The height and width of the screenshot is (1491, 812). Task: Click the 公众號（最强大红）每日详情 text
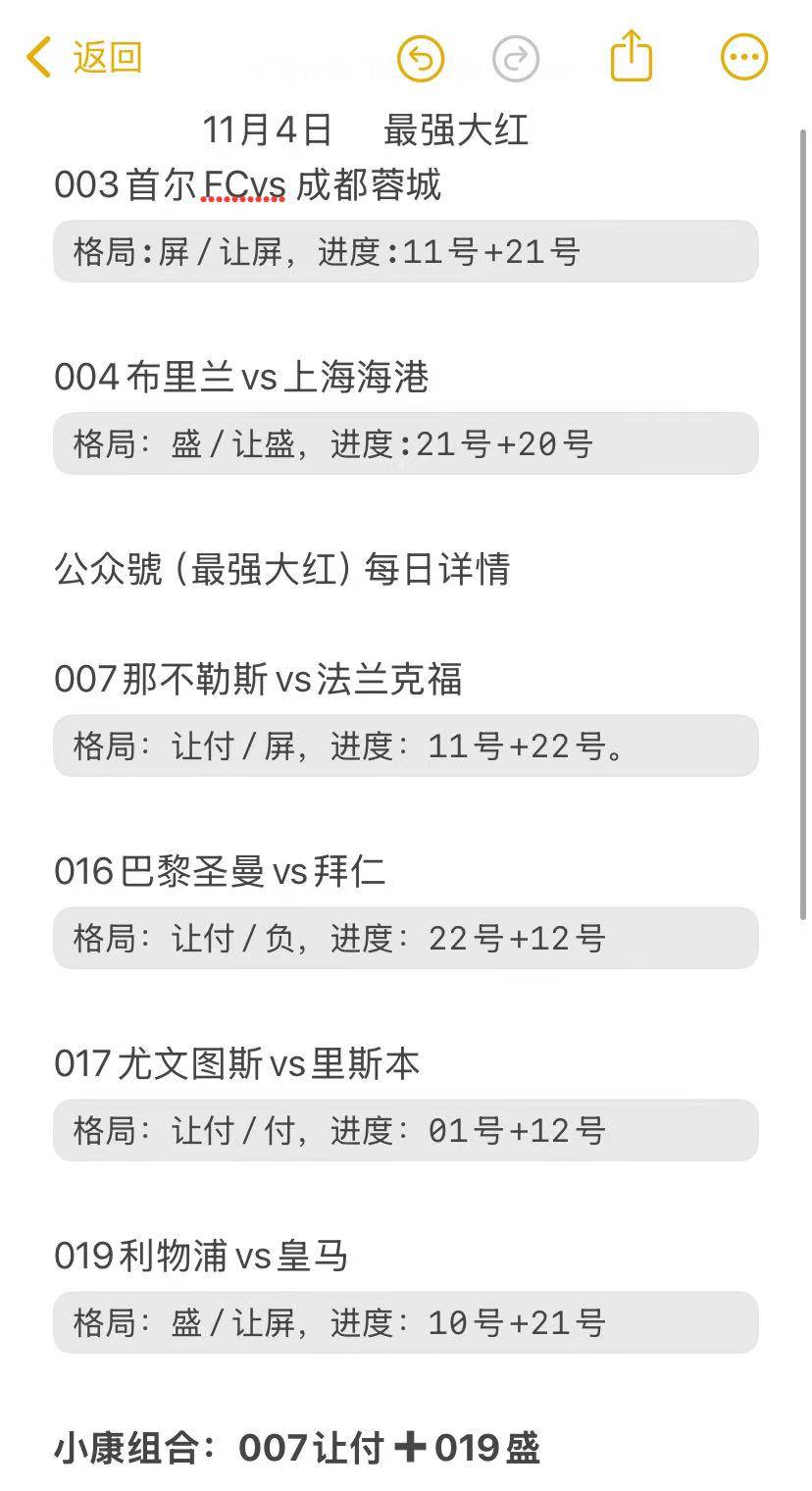pyautogui.click(x=283, y=570)
